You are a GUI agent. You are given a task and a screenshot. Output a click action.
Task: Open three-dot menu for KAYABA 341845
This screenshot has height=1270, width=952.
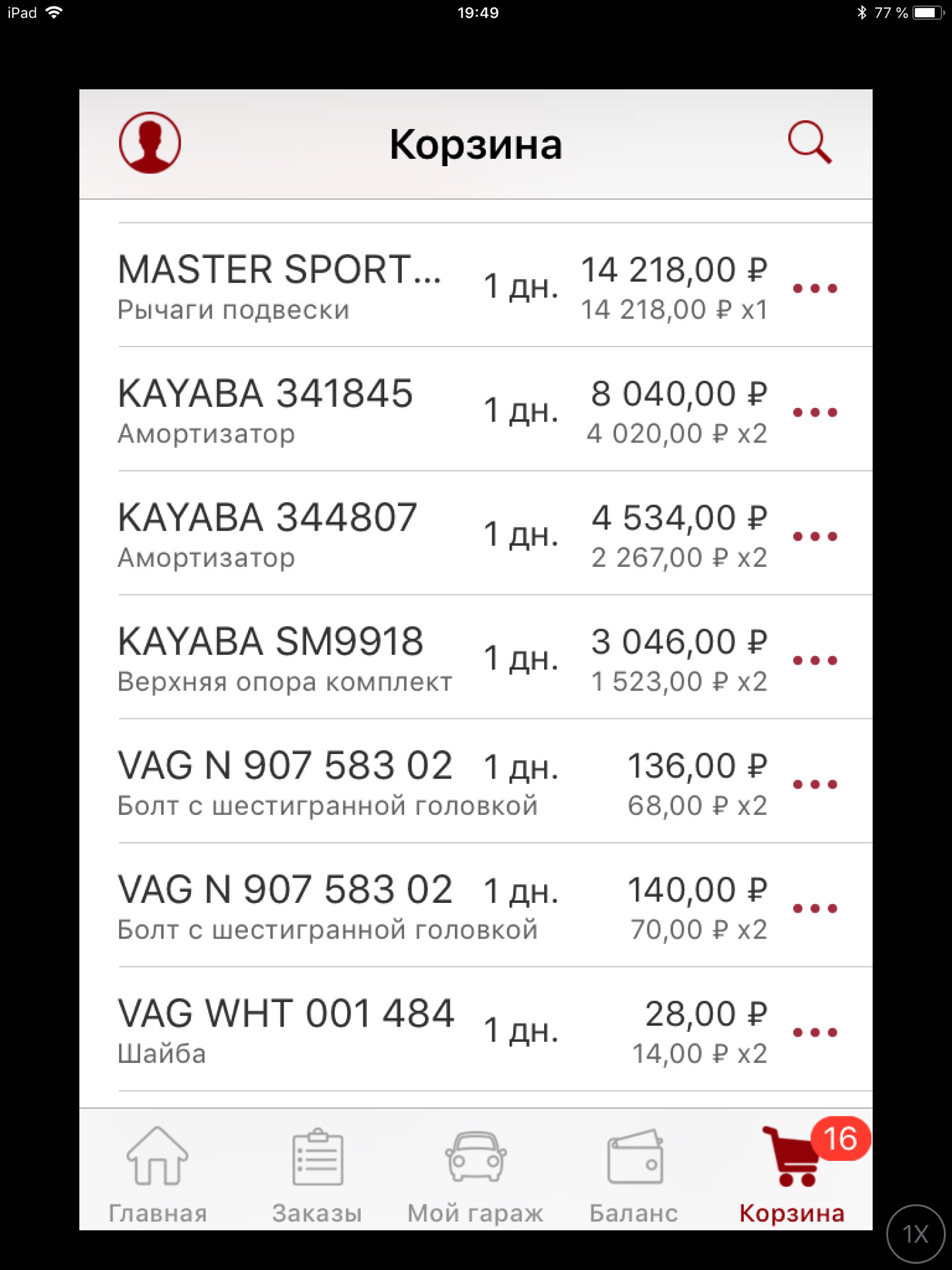814,412
